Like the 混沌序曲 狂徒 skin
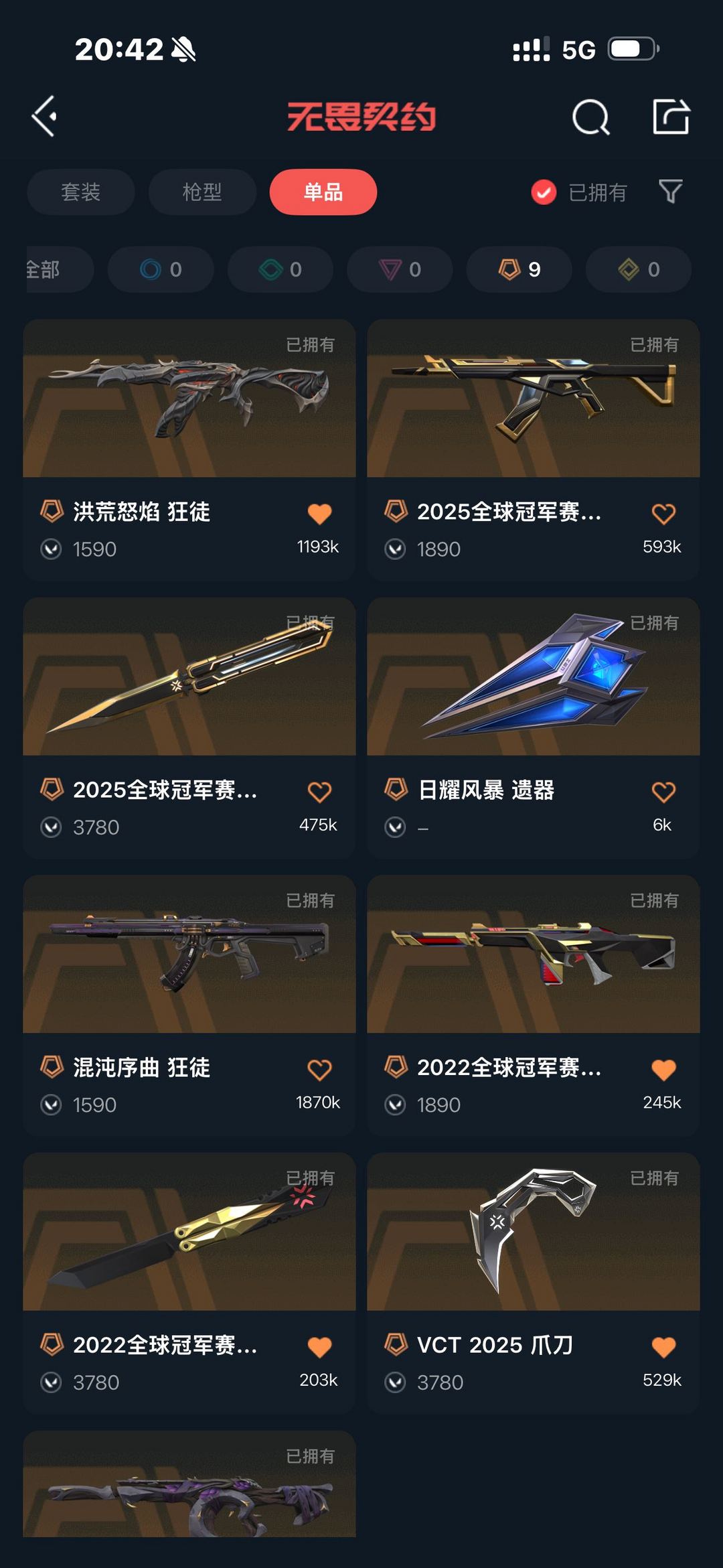 tap(319, 1070)
